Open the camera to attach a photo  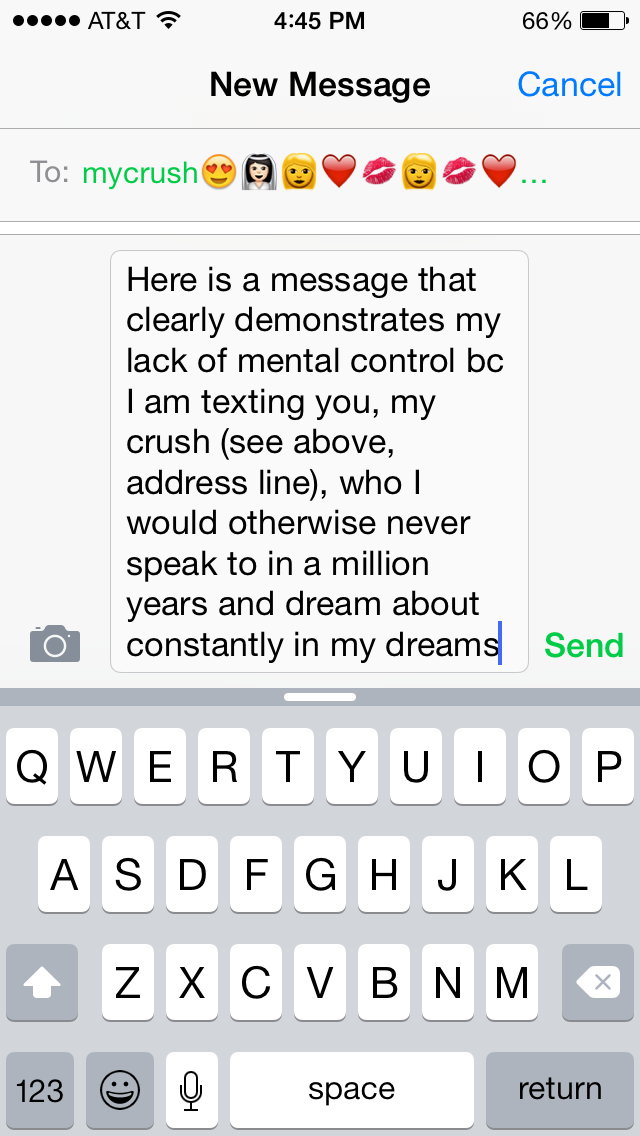(x=55, y=643)
